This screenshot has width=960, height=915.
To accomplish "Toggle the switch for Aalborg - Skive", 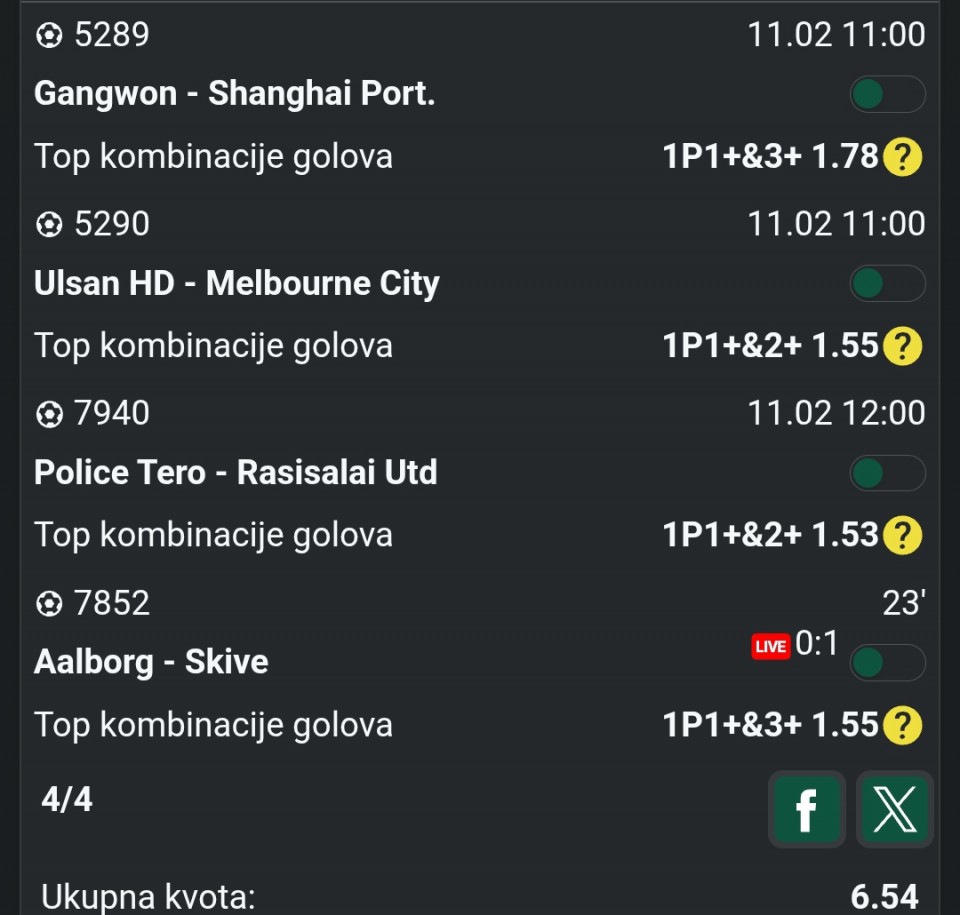I will 887,663.
